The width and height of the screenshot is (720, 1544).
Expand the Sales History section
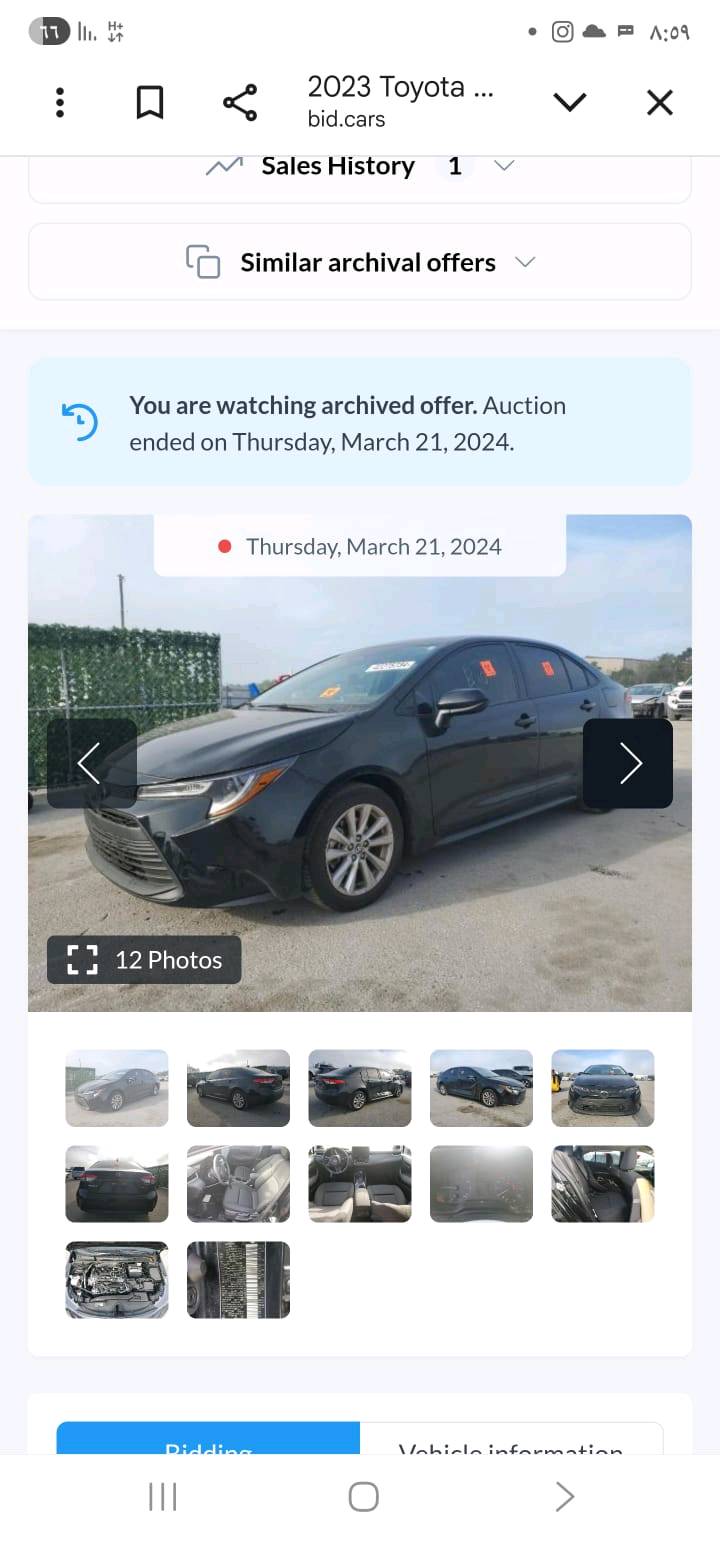tap(360, 167)
